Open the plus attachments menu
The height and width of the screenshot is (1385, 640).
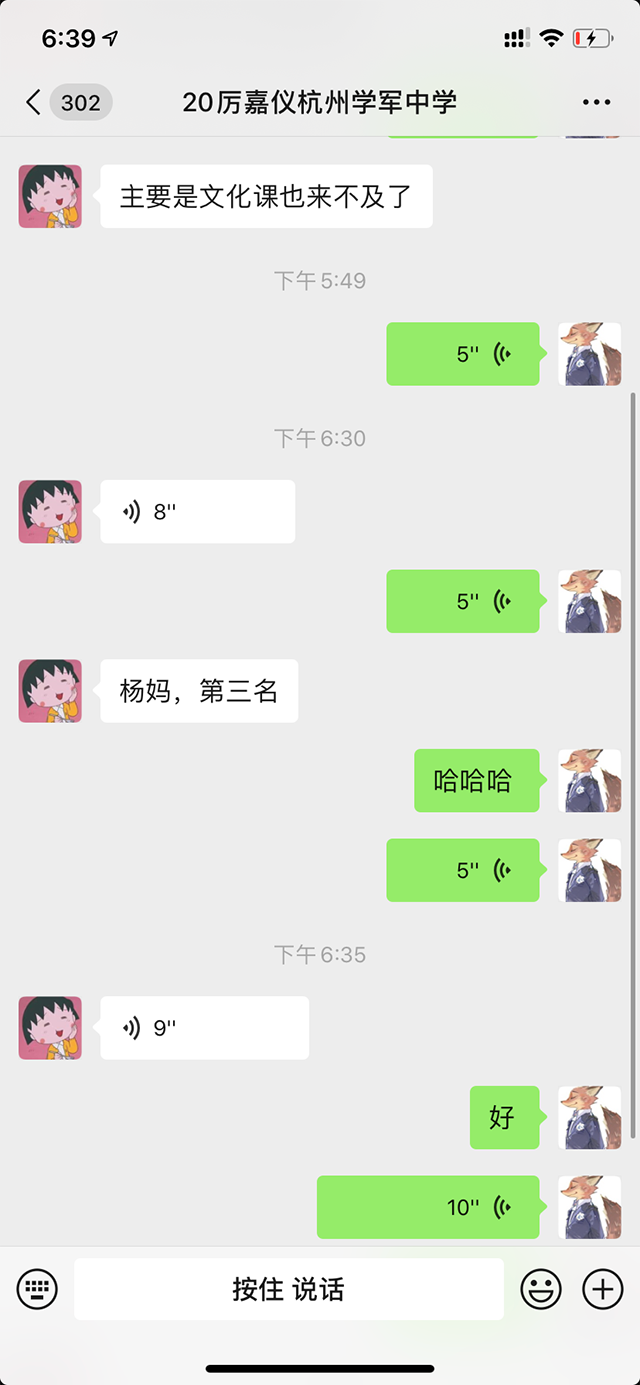coord(602,1289)
